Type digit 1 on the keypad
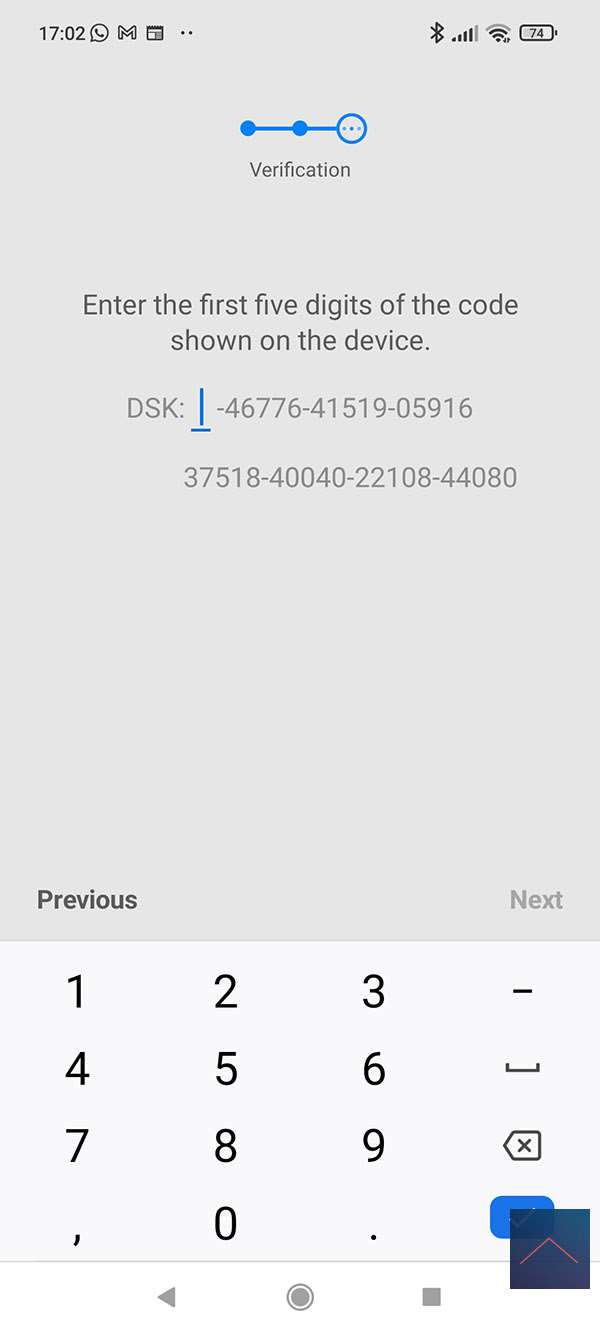This screenshot has width=600, height=1333. (76, 992)
